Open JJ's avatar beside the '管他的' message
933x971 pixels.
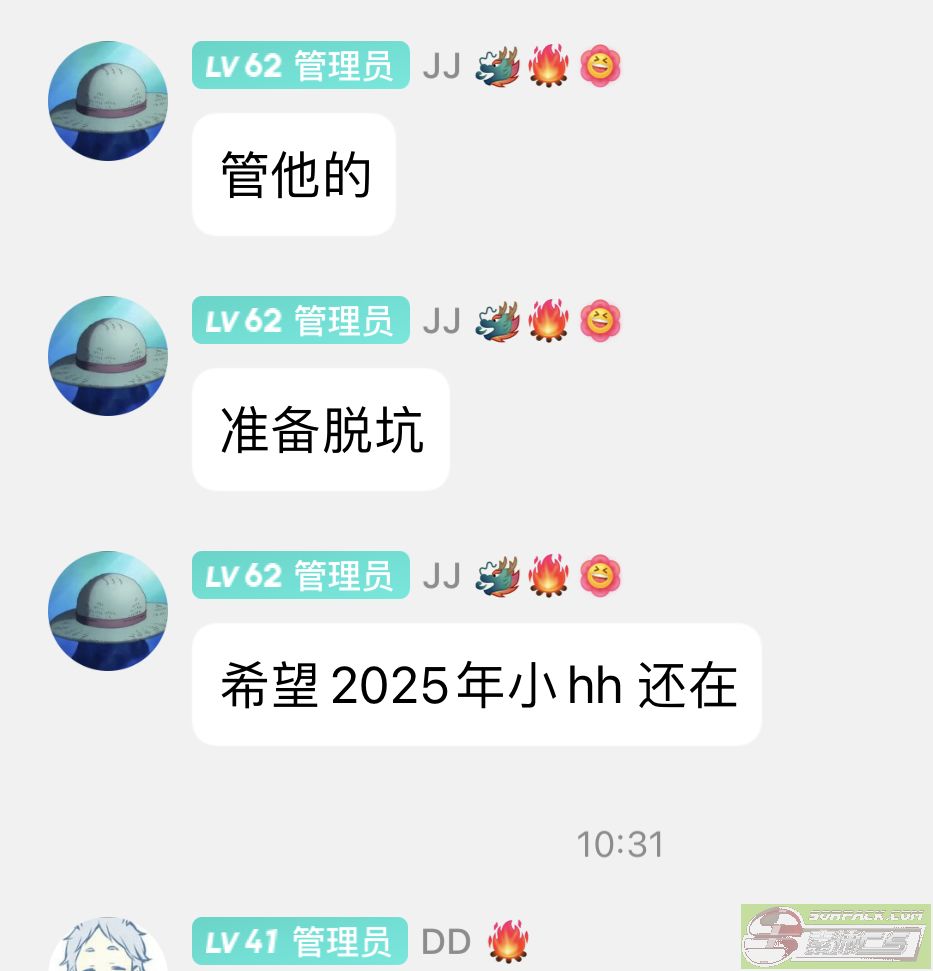108,102
